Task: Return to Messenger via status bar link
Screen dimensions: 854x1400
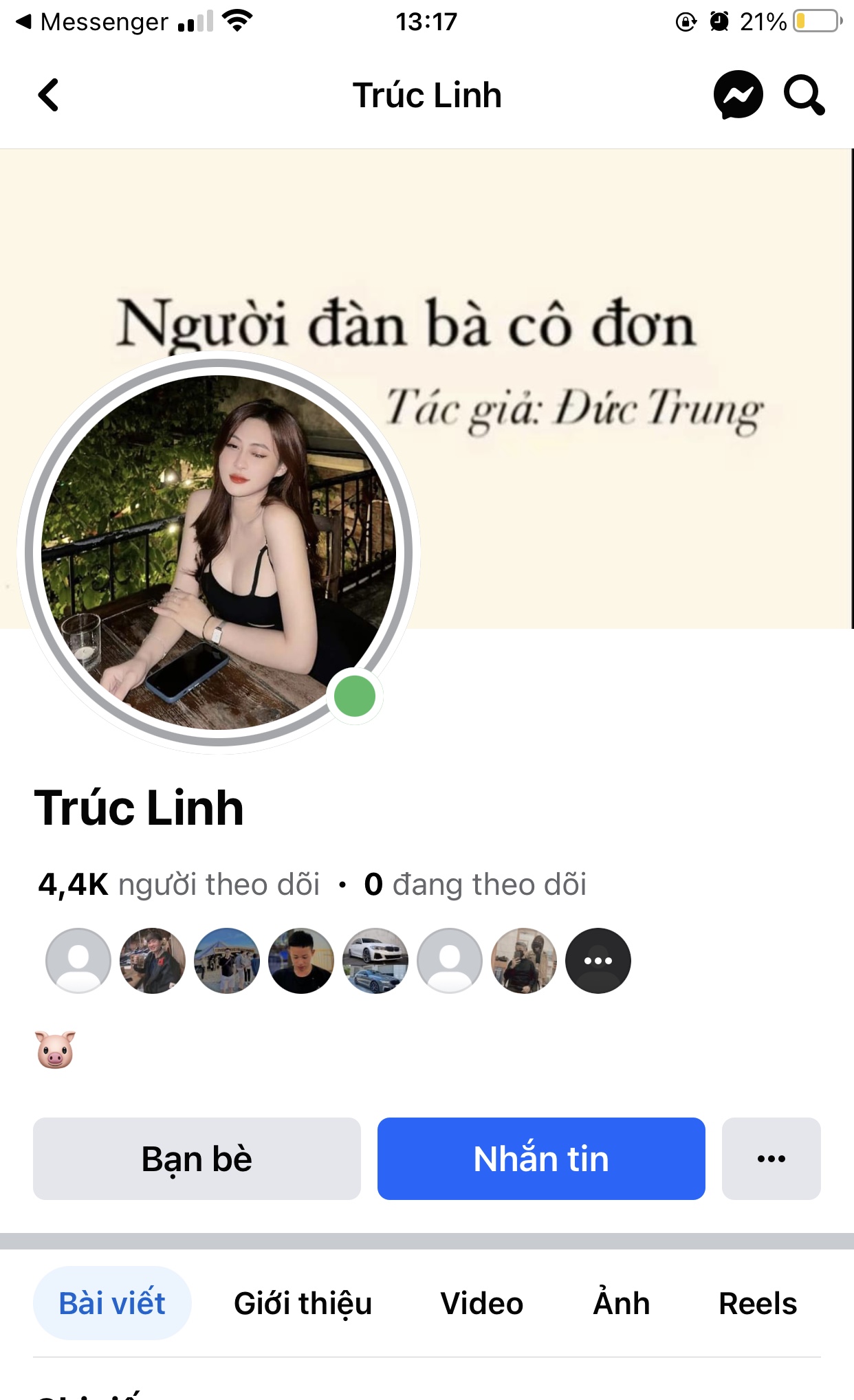Action: (93, 22)
